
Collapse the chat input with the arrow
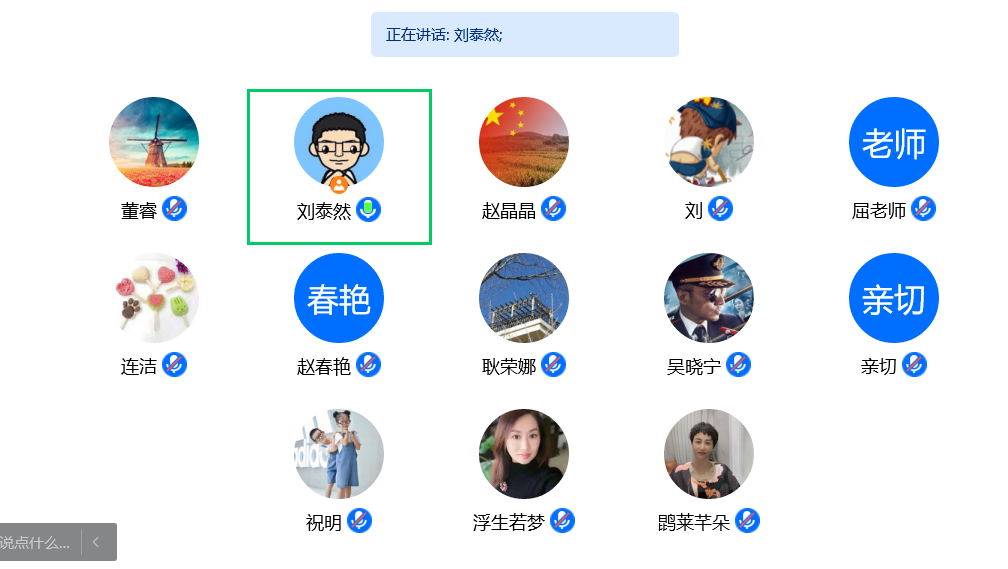(x=96, y=542)
